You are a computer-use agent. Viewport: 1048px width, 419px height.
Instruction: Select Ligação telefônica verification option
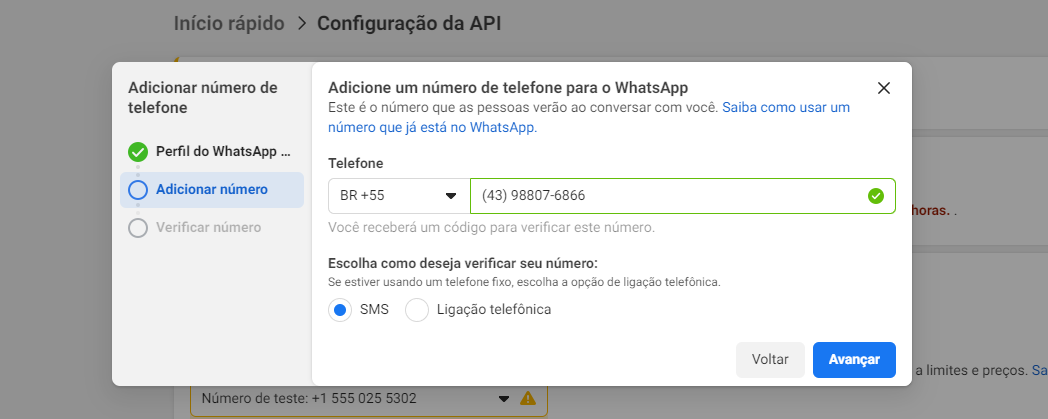click(417, 310)
